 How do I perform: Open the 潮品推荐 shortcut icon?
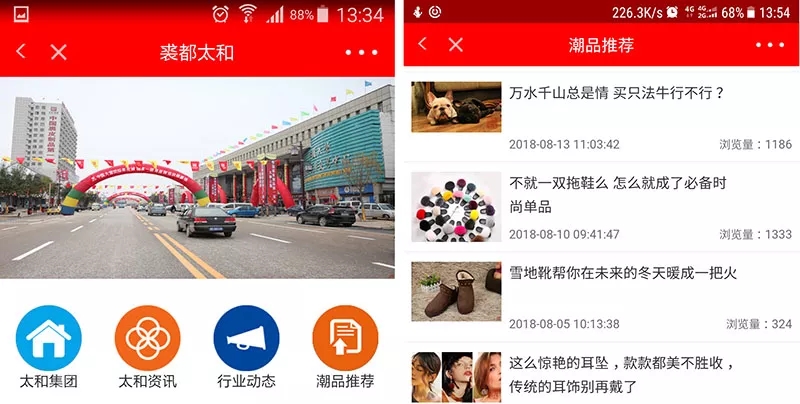click(345, 338)
